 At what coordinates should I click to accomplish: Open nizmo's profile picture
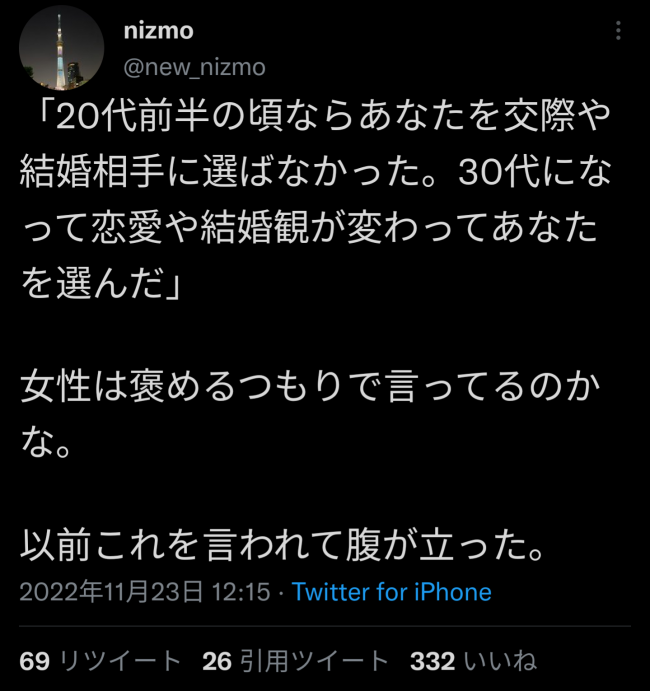(x=62, y=47)
